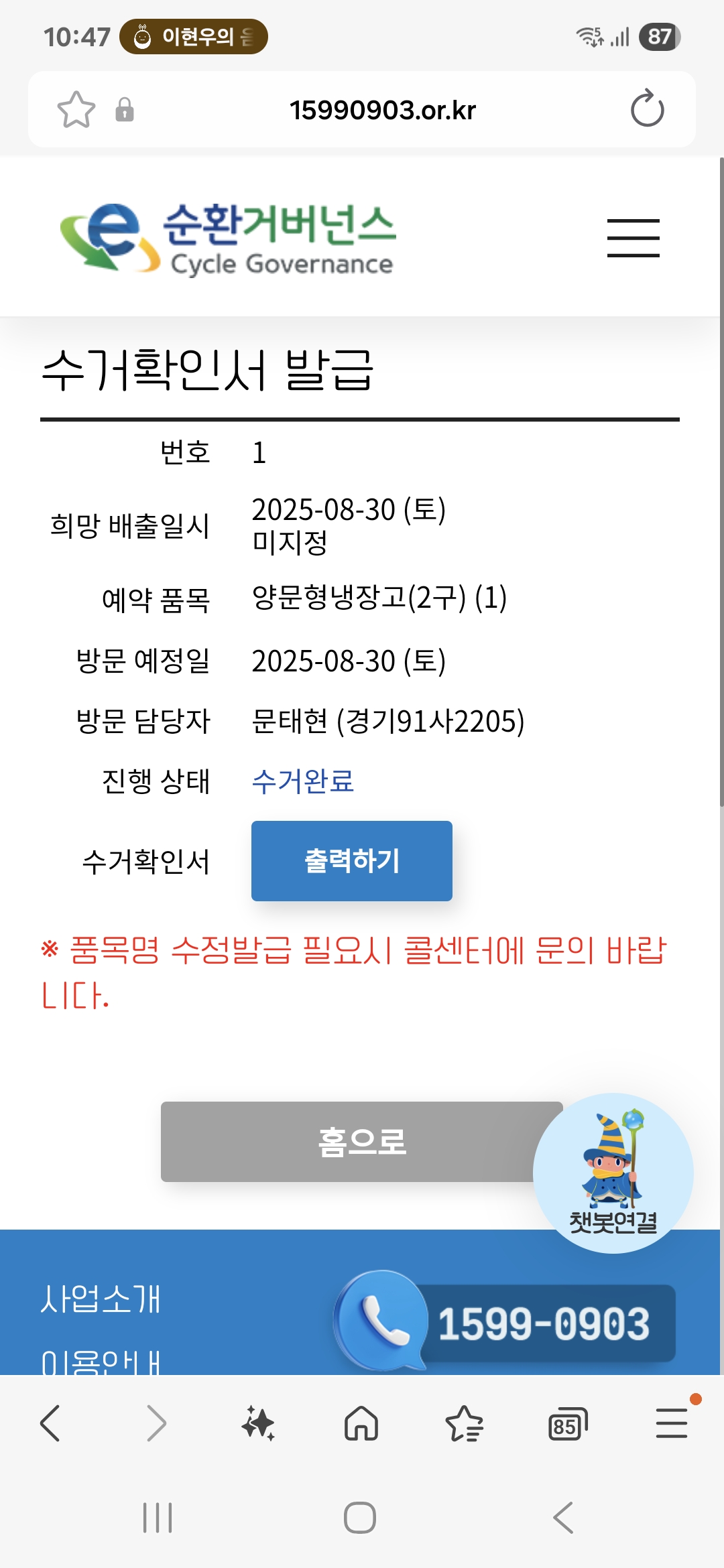The width and height of the screenshot is (724, 1568).
Task: Open recent apps from the navigation bar
Action: [x=158, y=1517]
